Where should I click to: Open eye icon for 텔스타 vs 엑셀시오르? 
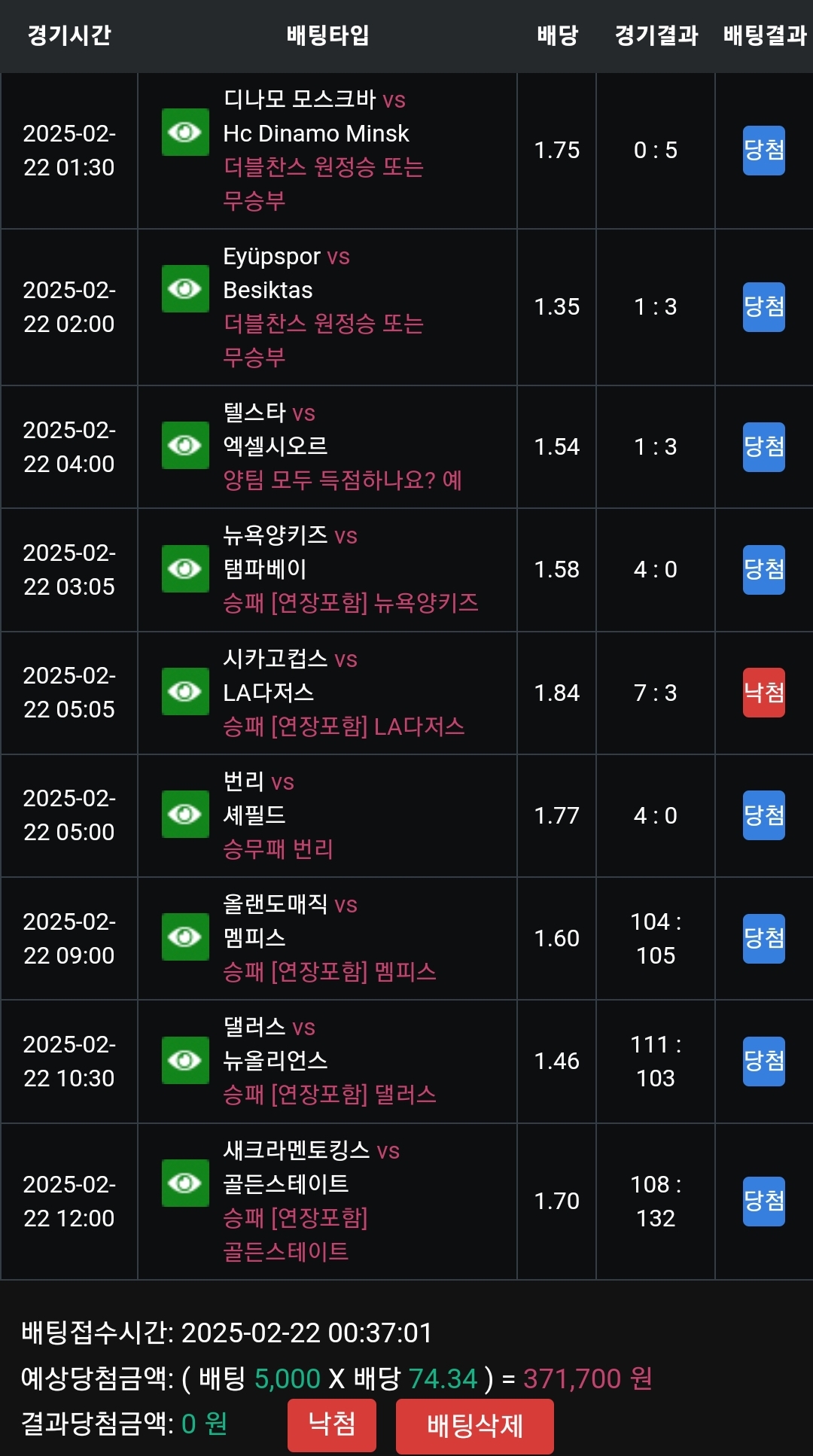pos(185,446)
